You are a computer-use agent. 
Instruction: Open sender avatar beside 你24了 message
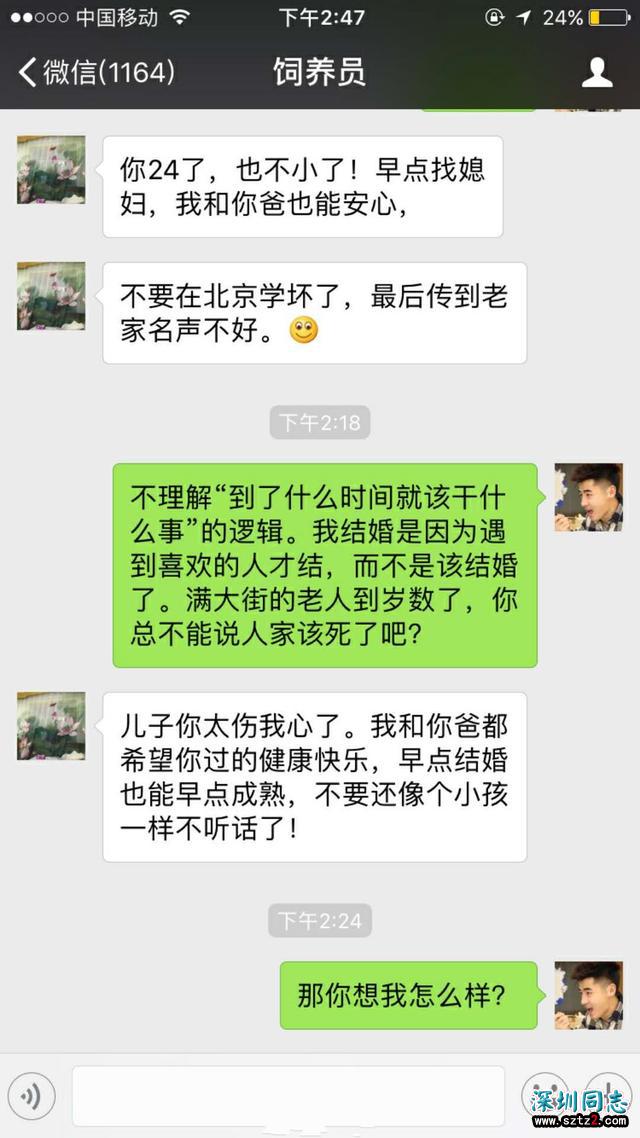click(x=51, y=170)
